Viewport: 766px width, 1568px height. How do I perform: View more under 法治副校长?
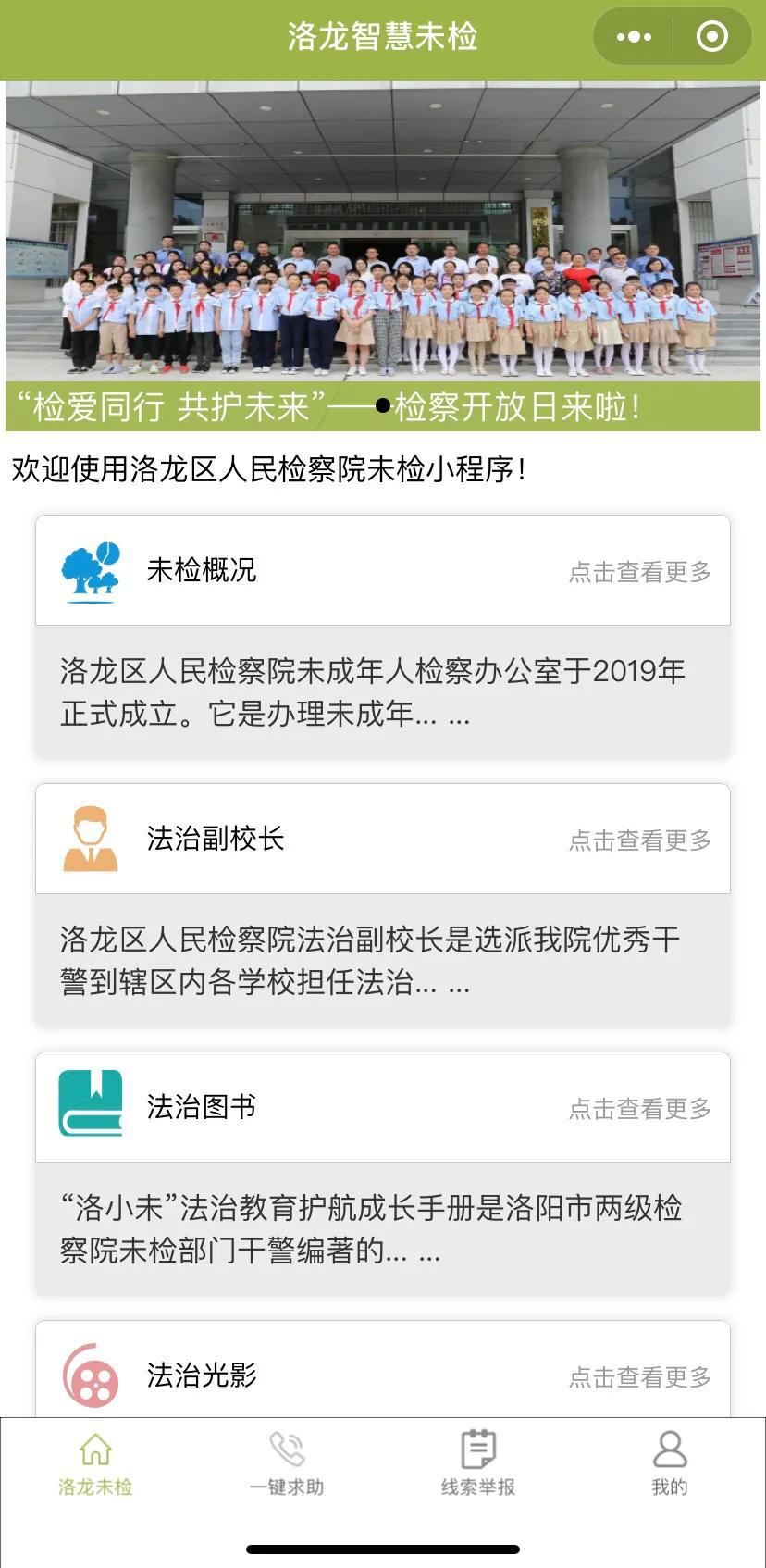coord(640,840)
